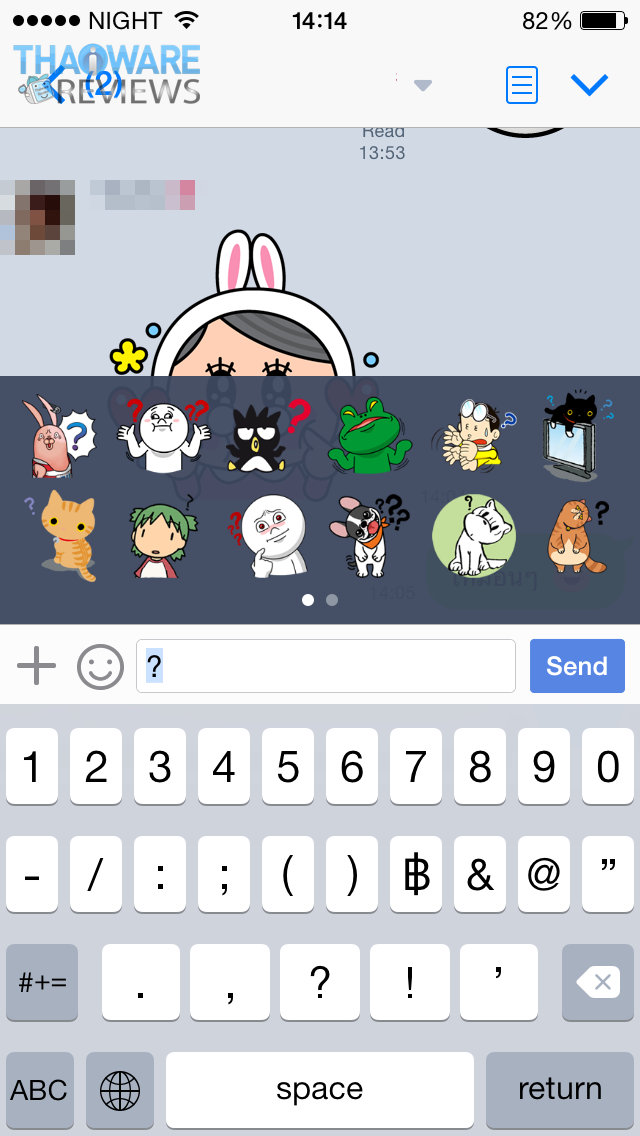The width and height of the screenshot is (640, 1136).
Task: Pick the black penguin question sticker
Action: click(266, 437)
